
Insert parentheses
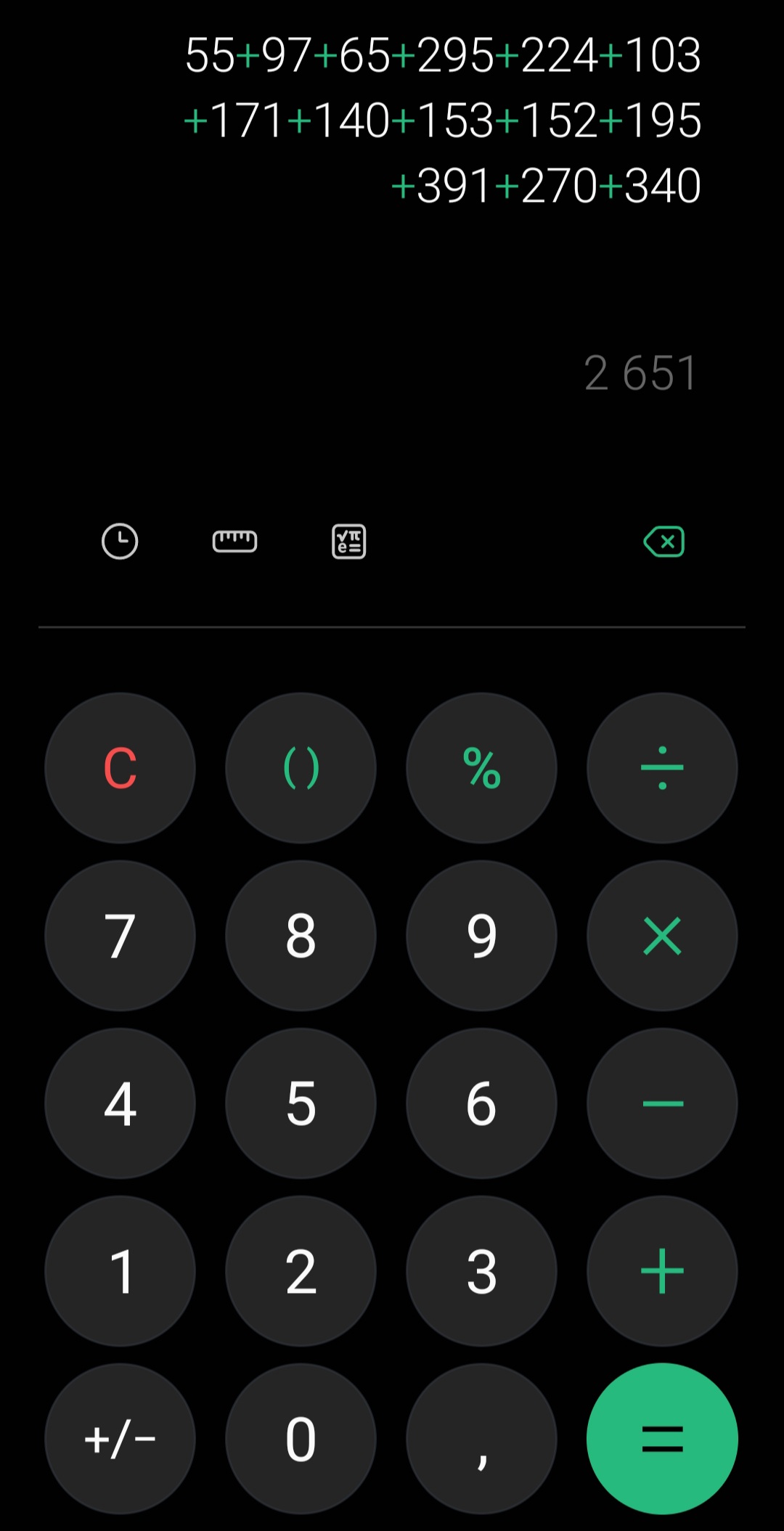(x=301, y=768)
